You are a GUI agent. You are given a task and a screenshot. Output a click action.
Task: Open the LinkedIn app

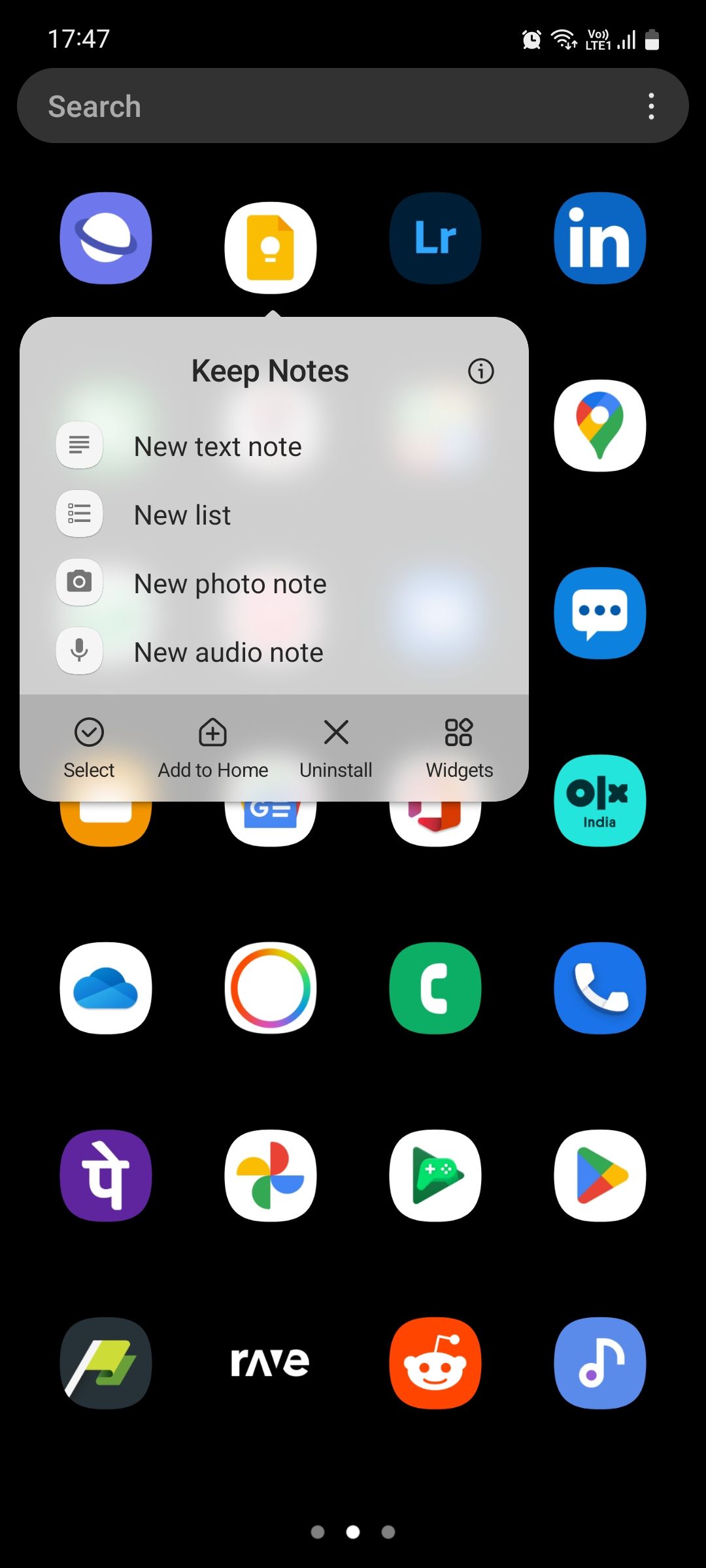599,238
